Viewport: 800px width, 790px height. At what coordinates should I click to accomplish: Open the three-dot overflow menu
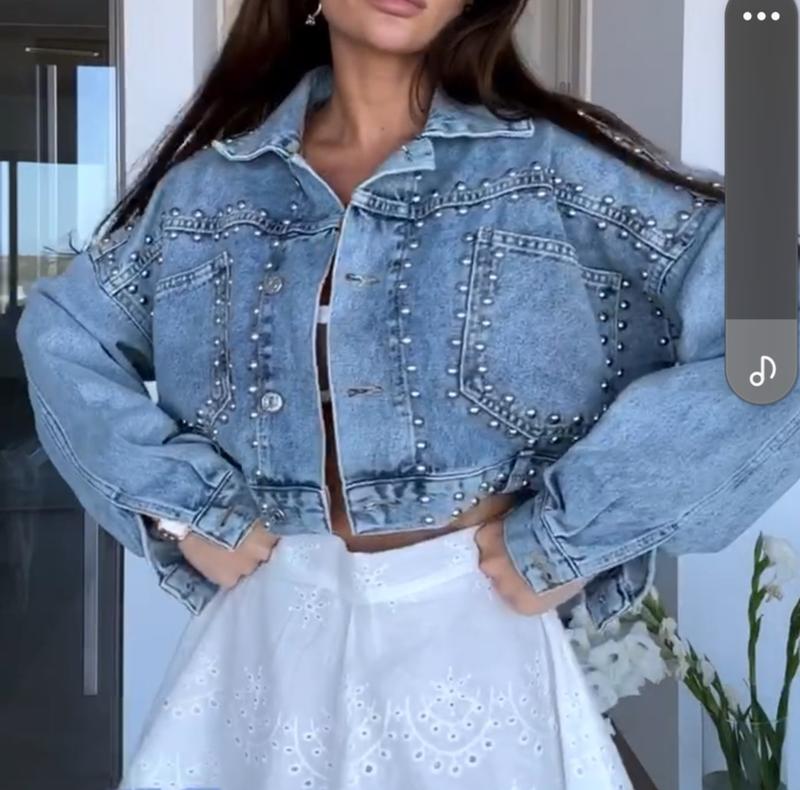(761, 16)
